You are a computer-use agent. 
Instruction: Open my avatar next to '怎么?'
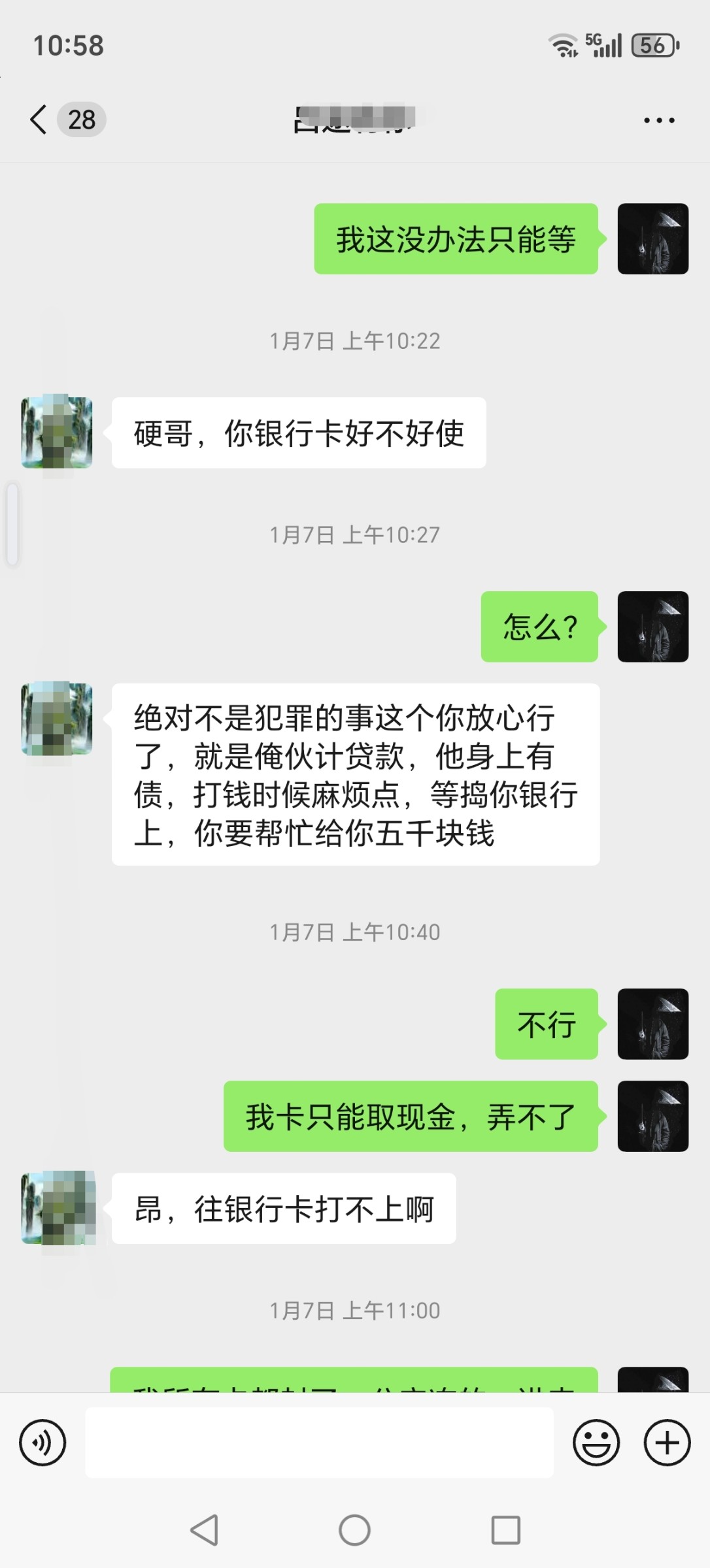[x=652, y=627]
